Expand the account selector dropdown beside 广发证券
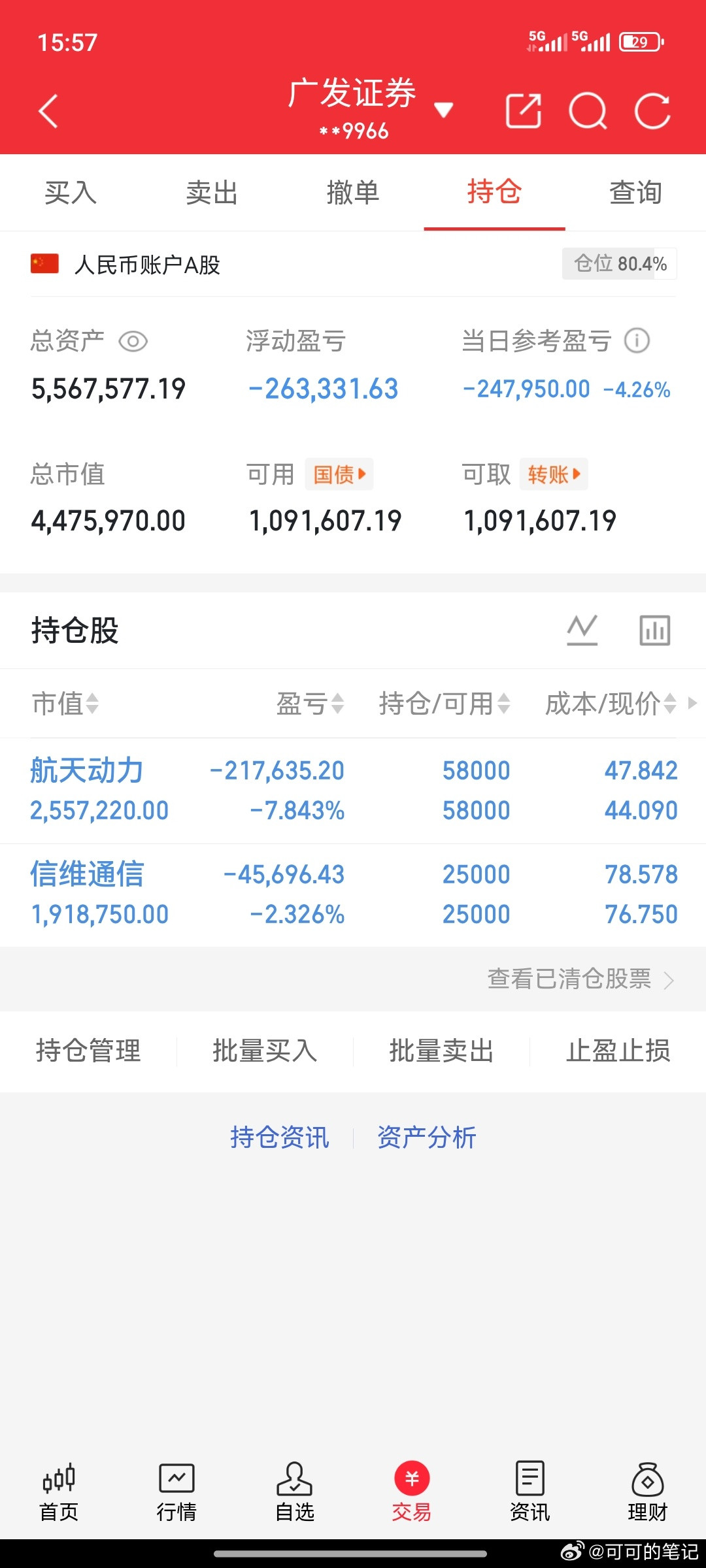 [444, 110]
